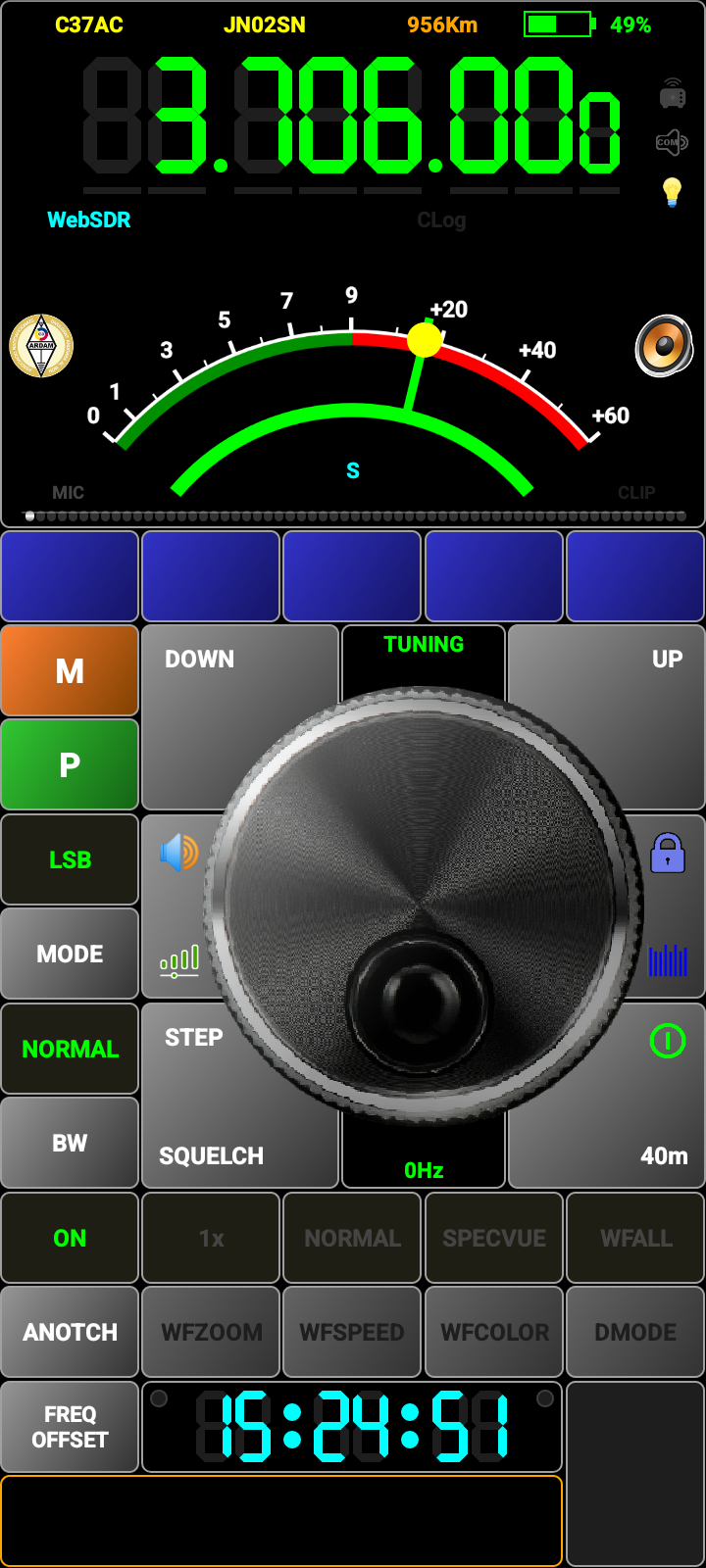Tap the LSB mode indicator
The height and width of the screenshot is (1568, 706).
click(x=70, y=859)
